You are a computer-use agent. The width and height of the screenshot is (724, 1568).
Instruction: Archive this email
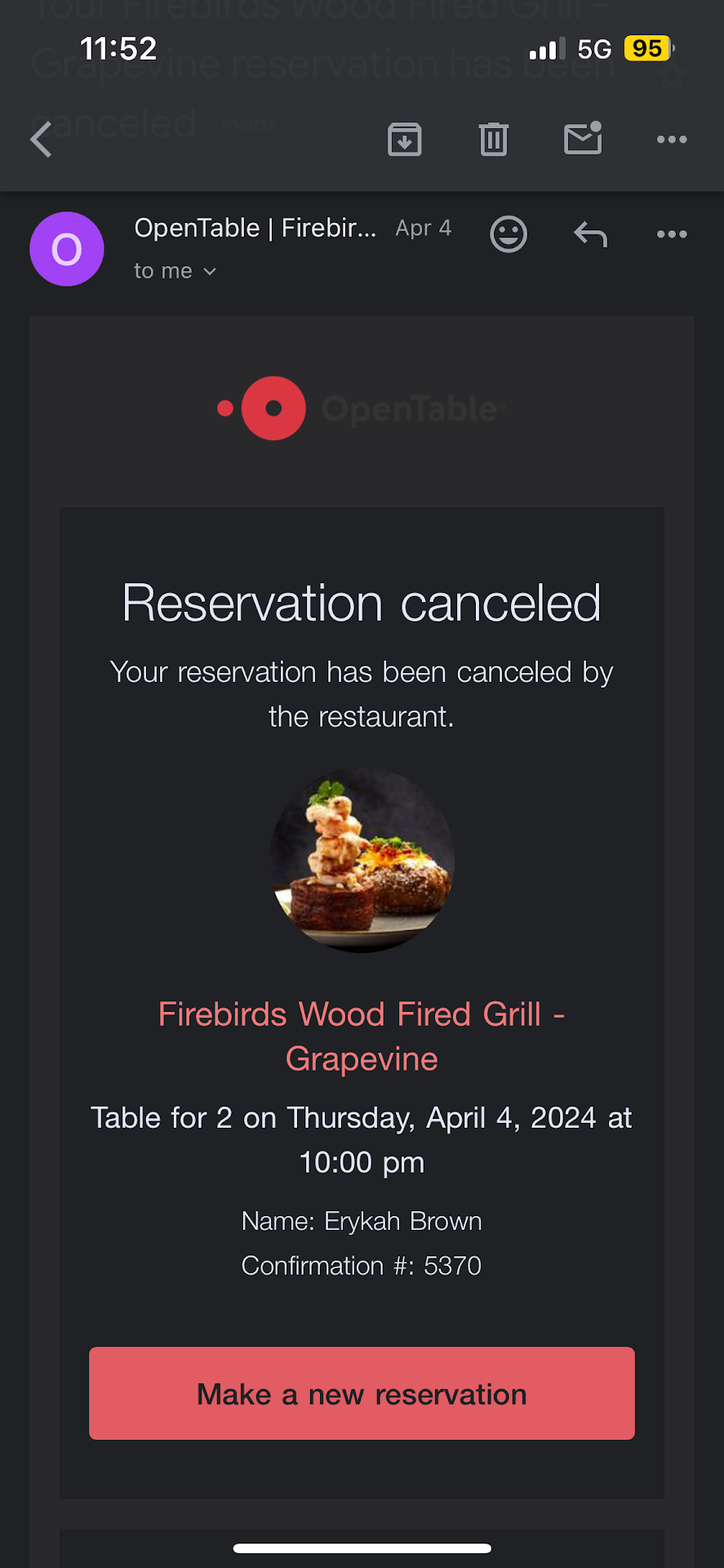(x=404, y=139)
